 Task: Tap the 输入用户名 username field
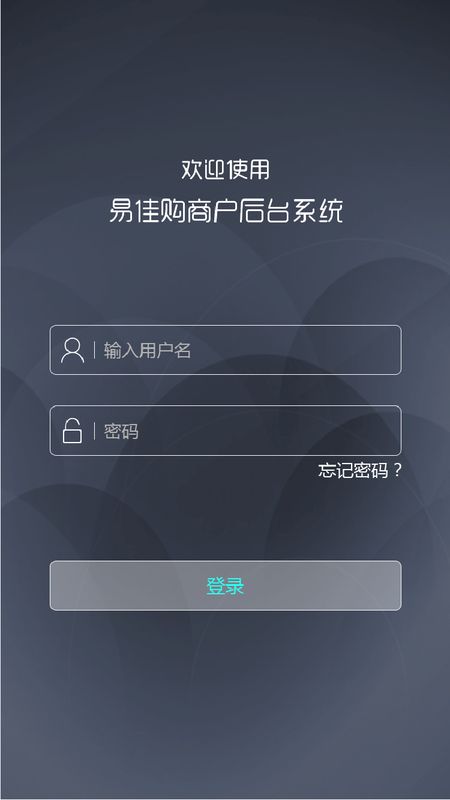(x=225, y=350)
